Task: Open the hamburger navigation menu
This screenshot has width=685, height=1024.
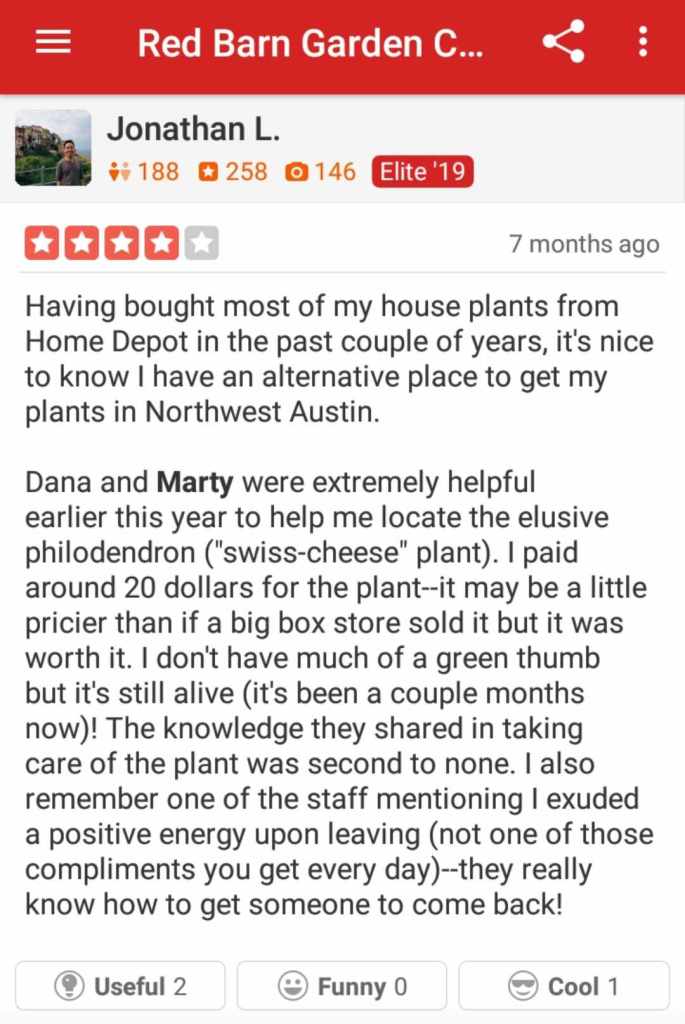Action: click(x=53, y=43)
